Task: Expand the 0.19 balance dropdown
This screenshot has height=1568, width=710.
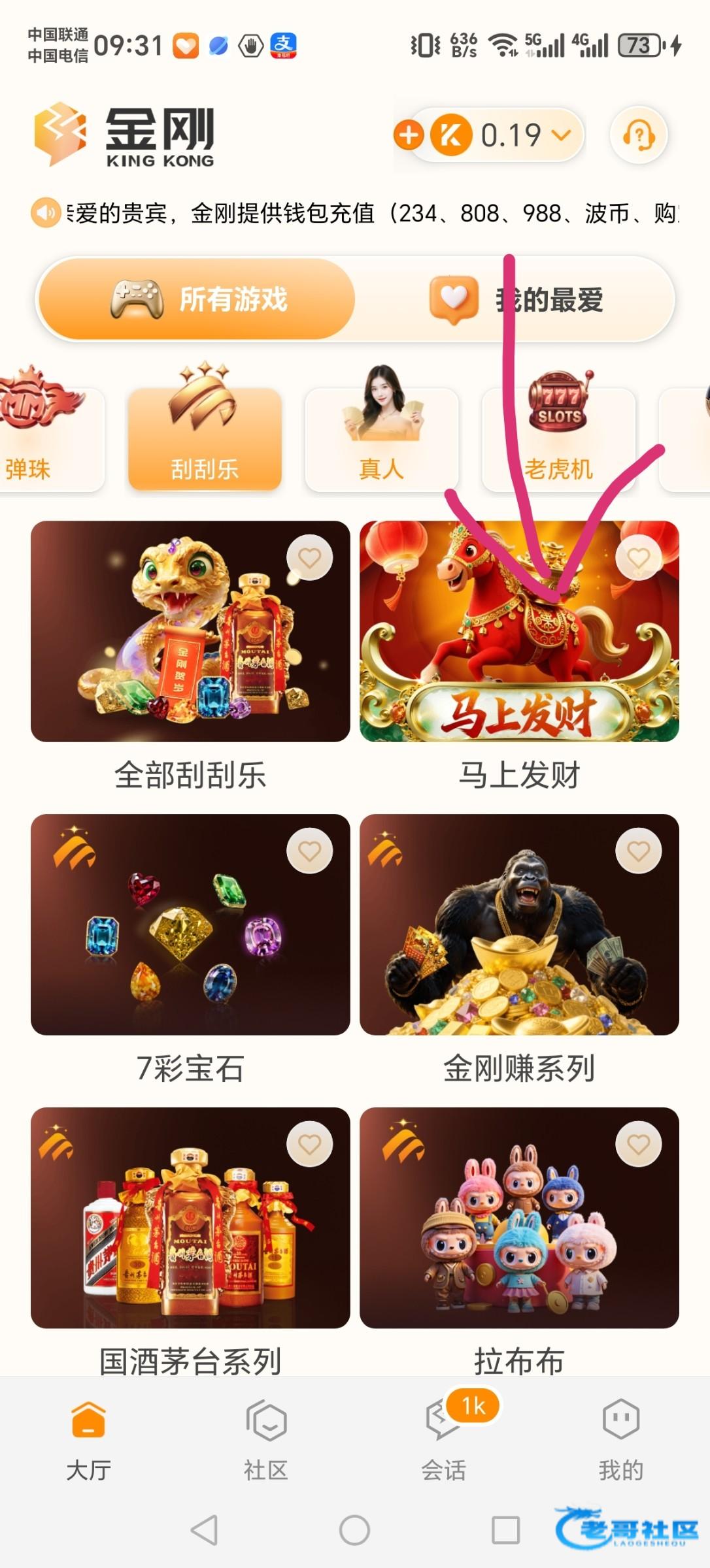Action: pos(561,135)
